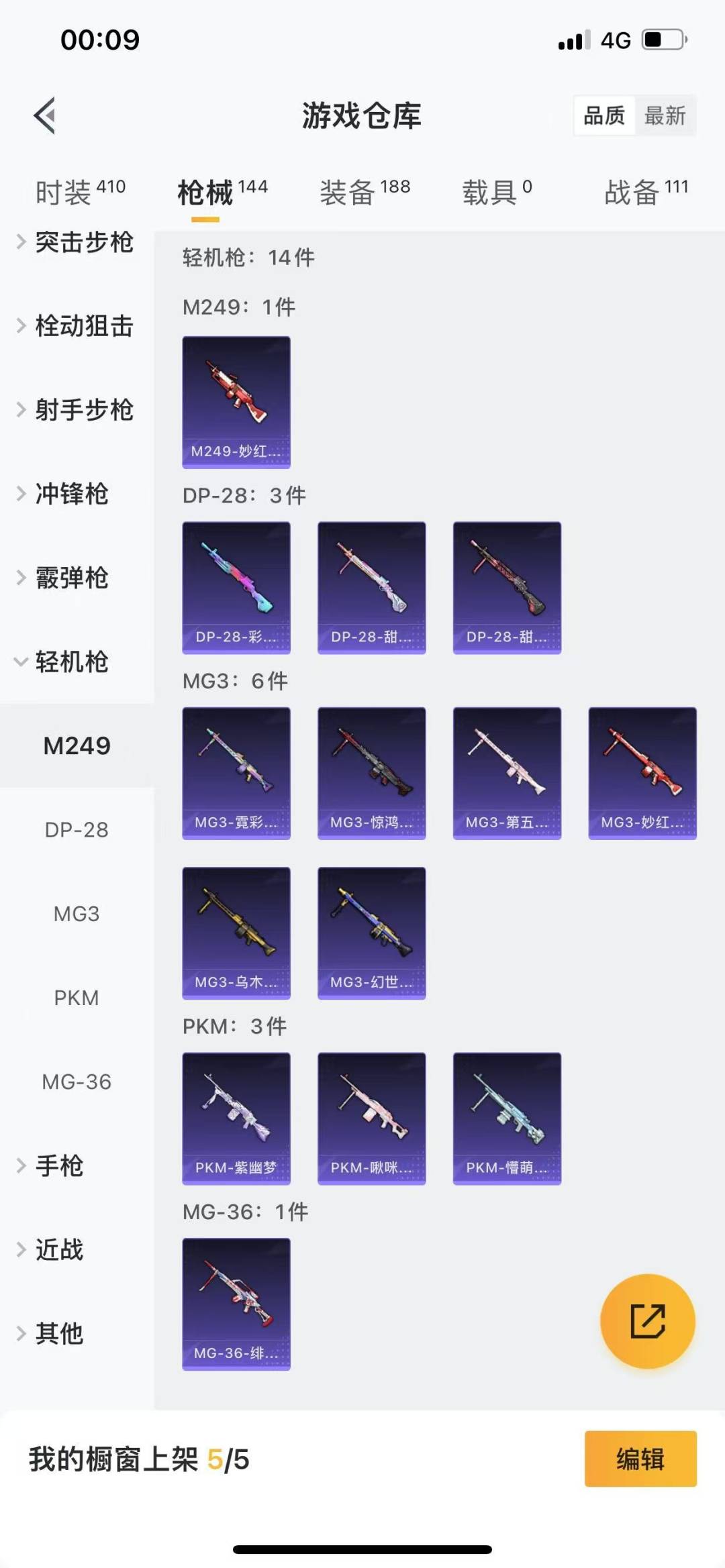View the PKM-紫幽梦 skin
Image resolution: width=725 pixels, height=1568 pixels.
coord(236,1118)
